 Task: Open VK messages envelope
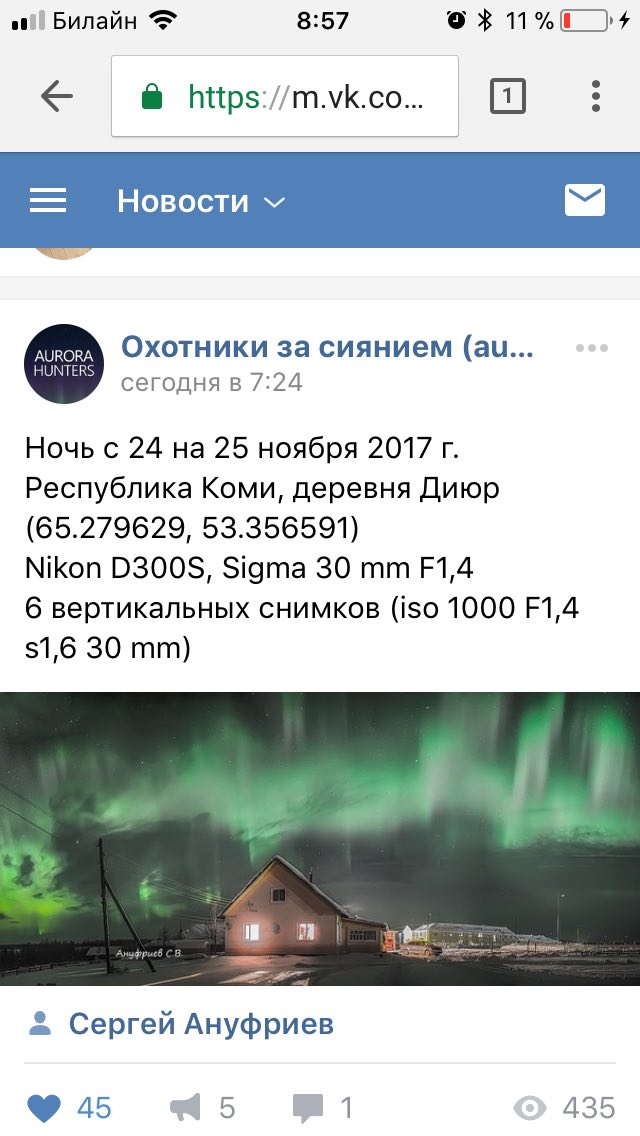click(585, 201)
